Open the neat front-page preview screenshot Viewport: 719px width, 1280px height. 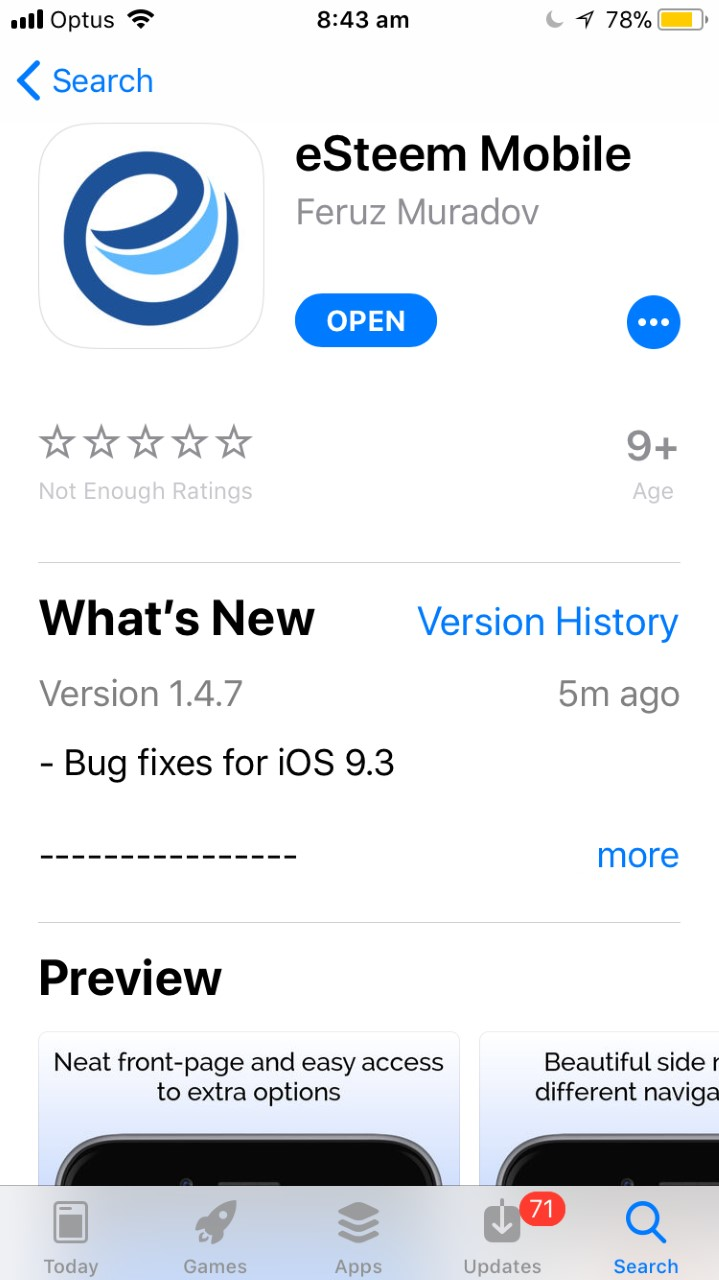point(248,1108)
